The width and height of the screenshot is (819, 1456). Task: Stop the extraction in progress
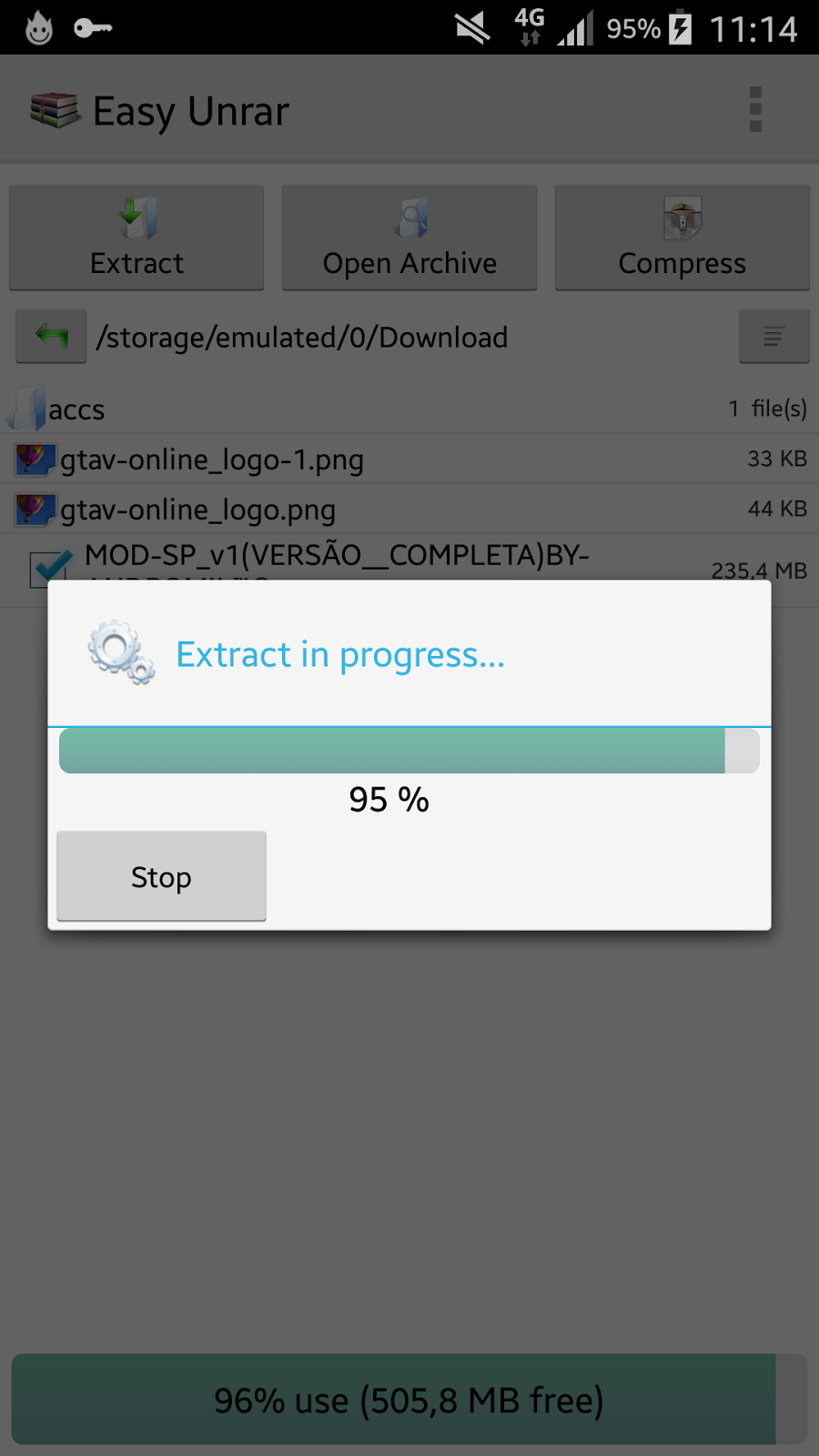point(161,876)
